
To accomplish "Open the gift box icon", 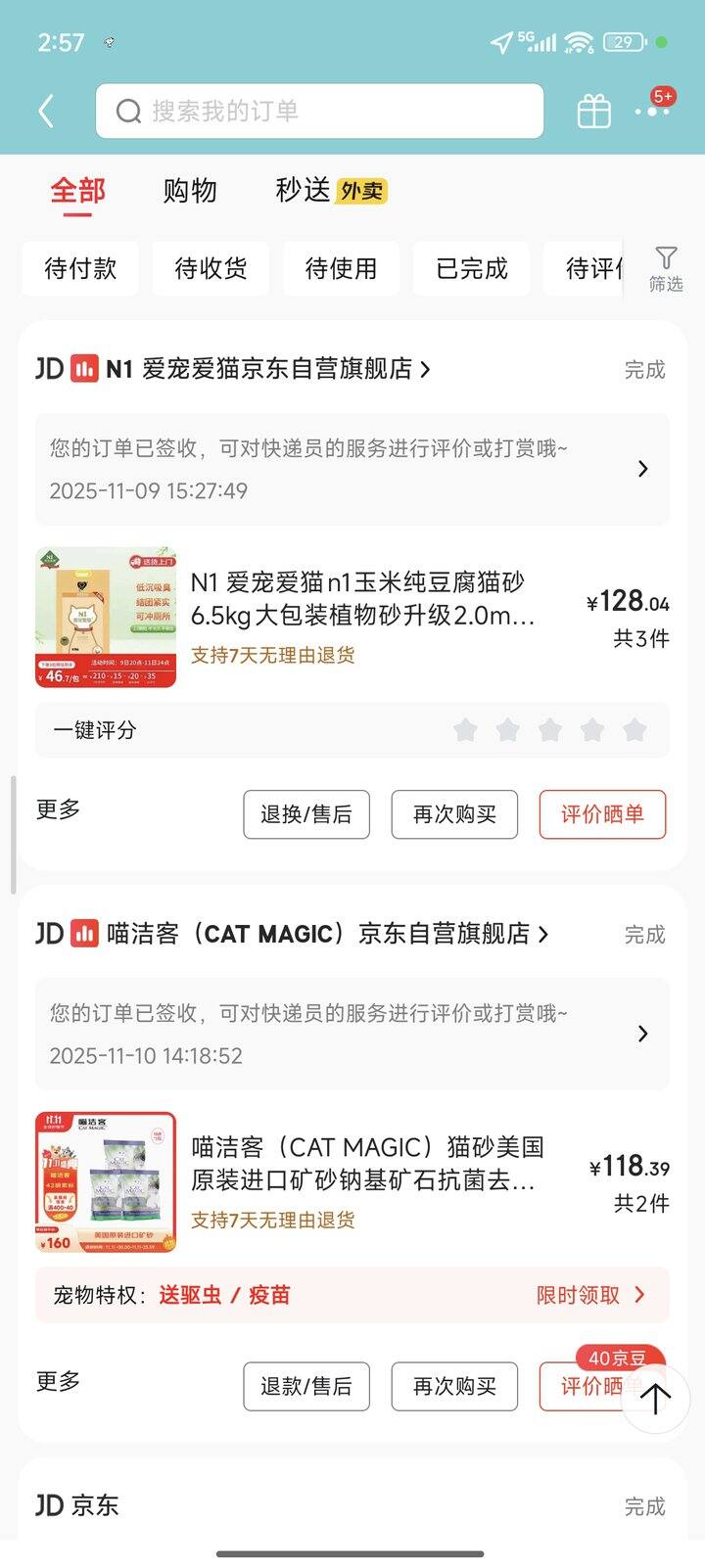I will click(593, 112).
